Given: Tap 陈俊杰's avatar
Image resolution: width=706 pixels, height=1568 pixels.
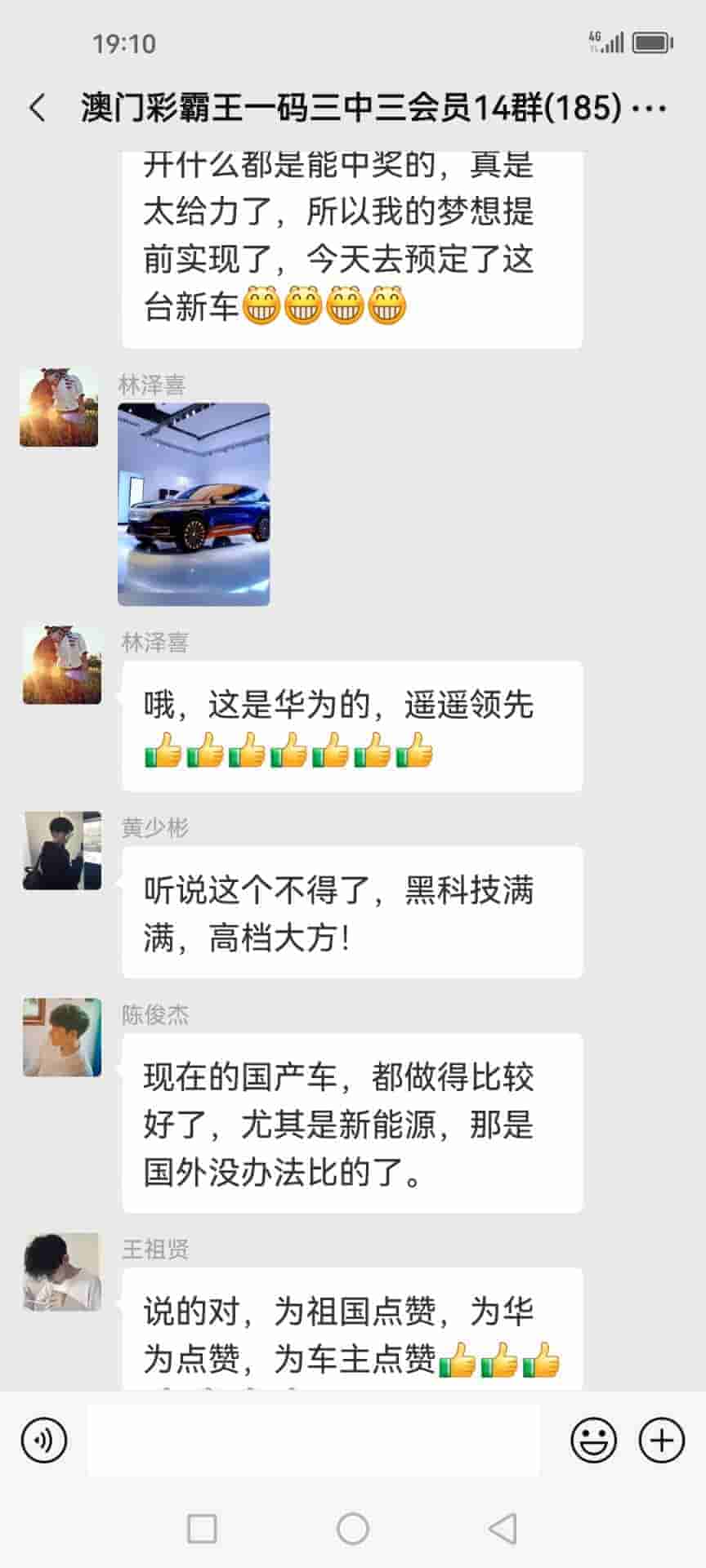Looking at the screenshot, I should click(x=62, y=1036).
